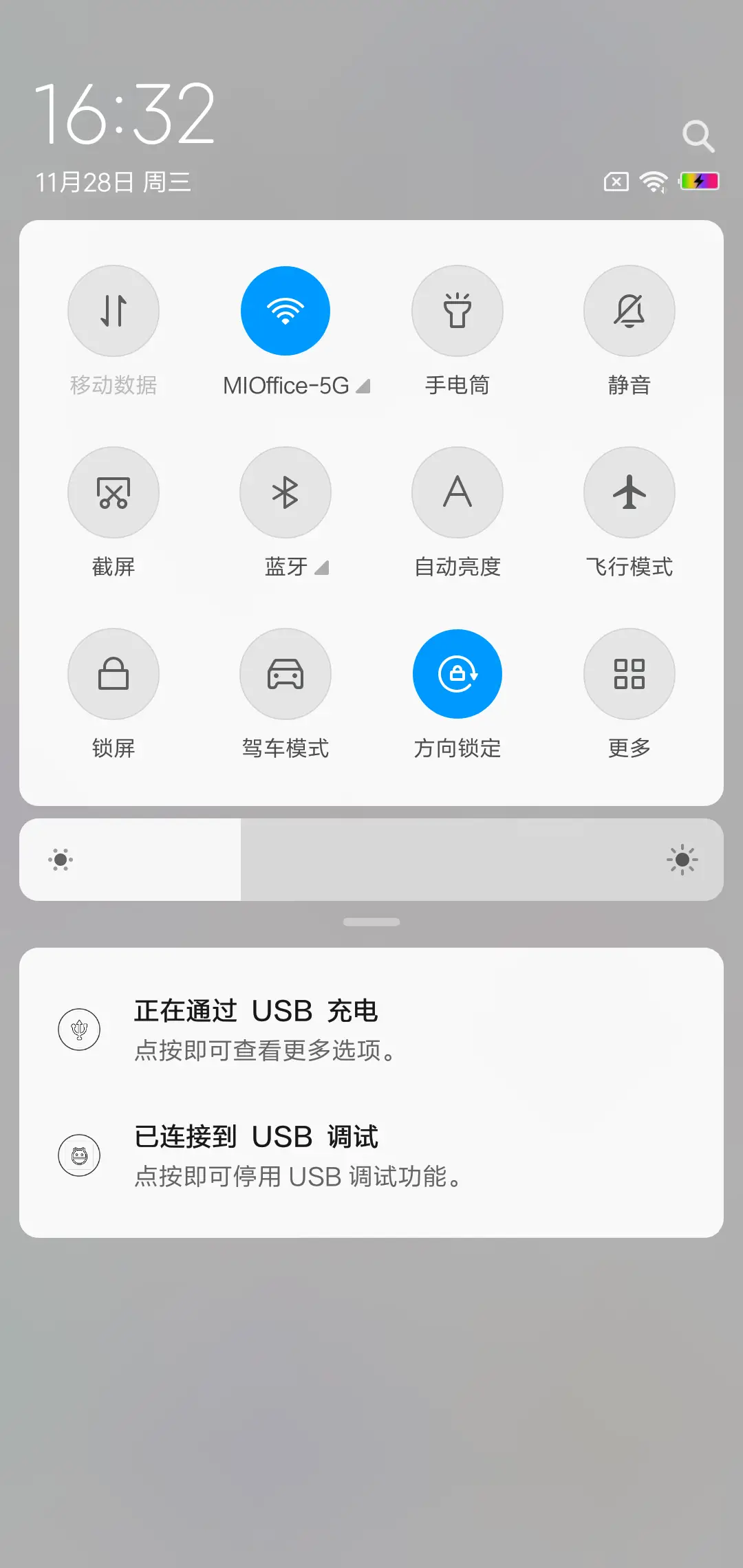The width and height of the screenshot is (743, 1568).
Task: Toggle 飞行模式 airplane mode on
Action: click(629, 492)
